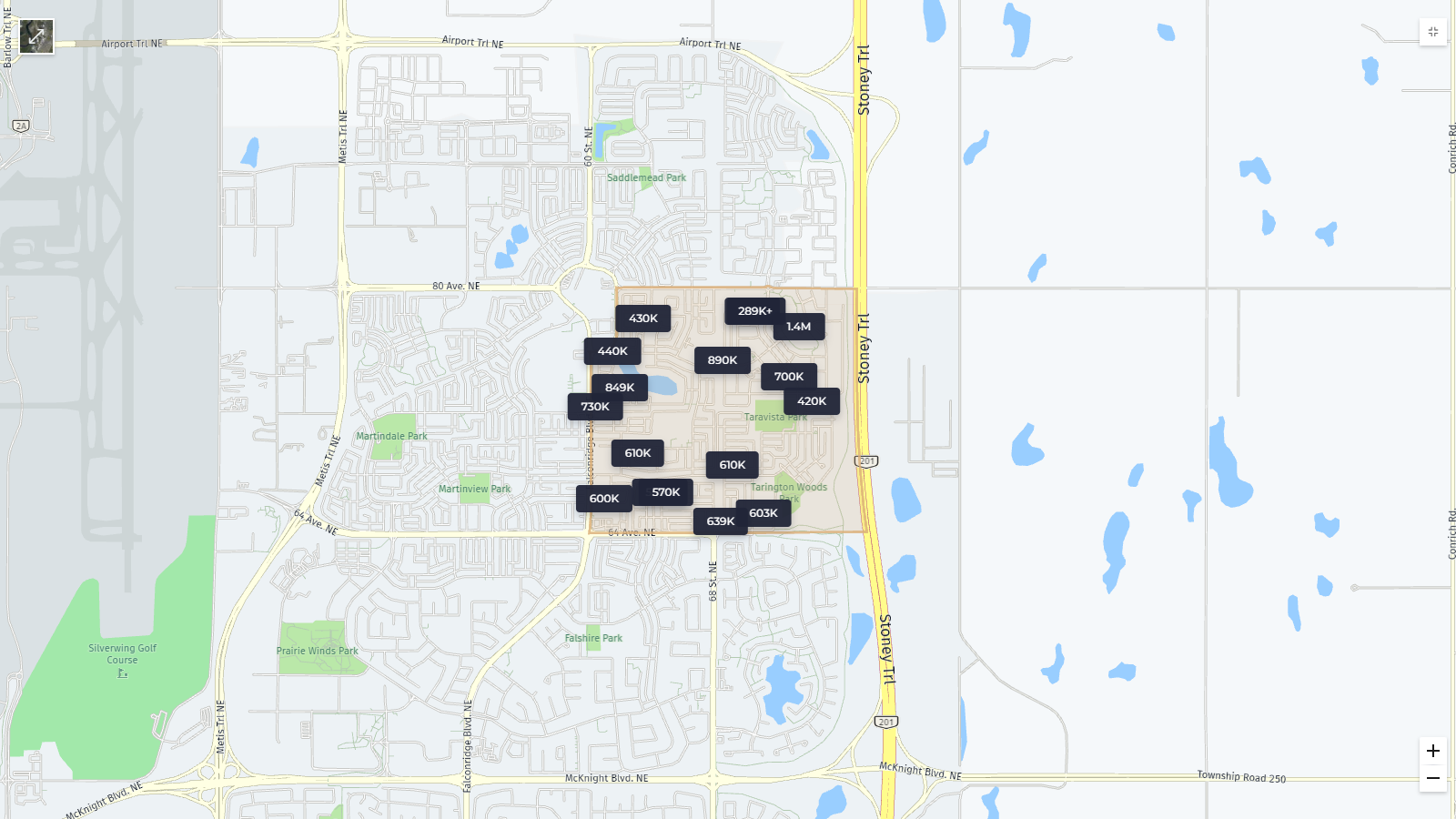Open the 700K listing marker
This screenshot has height=819, width=1456.
(x=788, y=377)
